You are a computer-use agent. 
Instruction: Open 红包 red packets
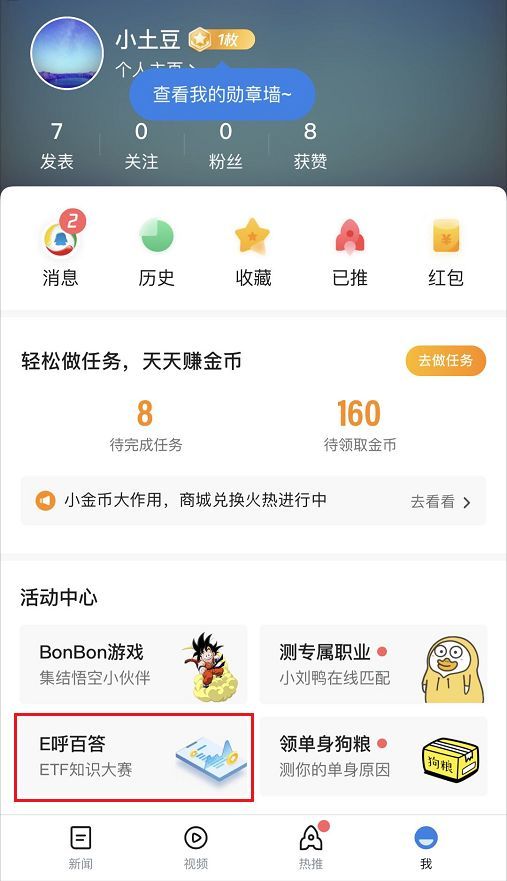pos(446,251)
